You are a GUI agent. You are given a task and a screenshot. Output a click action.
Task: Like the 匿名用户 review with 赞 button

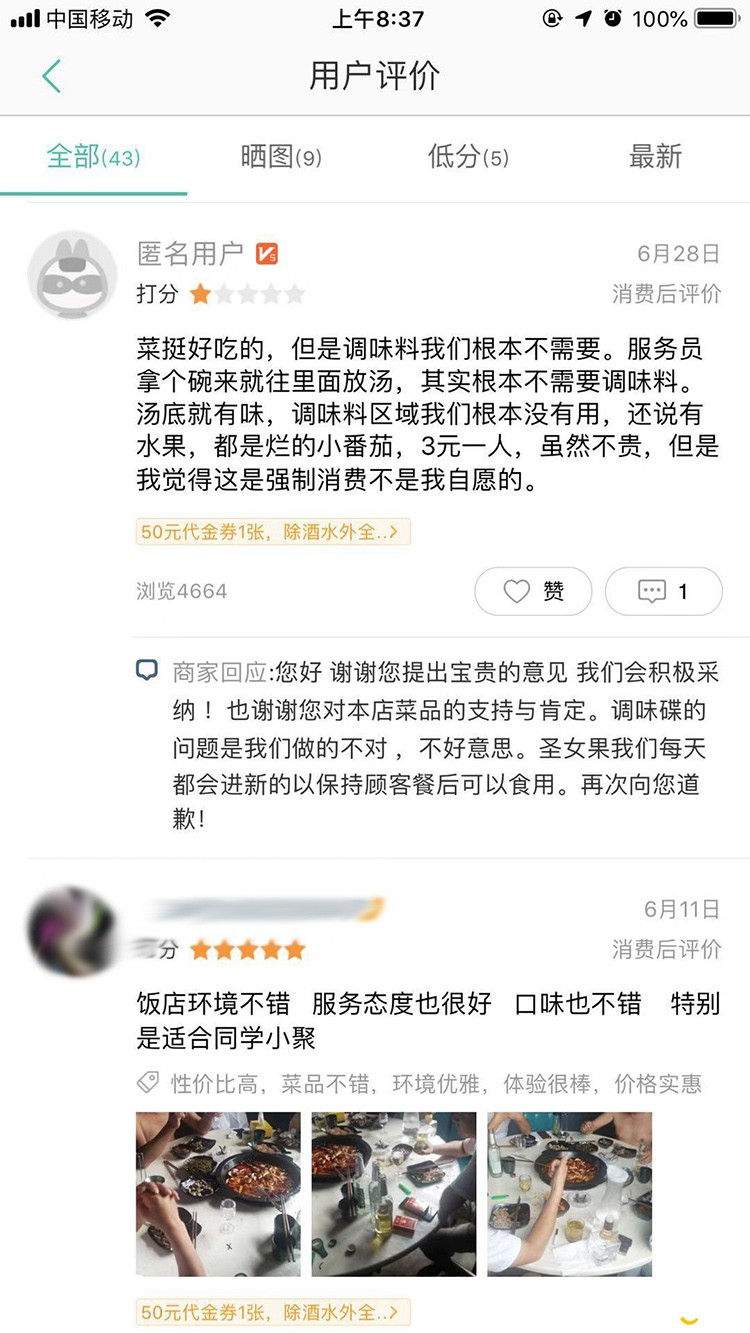(x=533, y=591)
